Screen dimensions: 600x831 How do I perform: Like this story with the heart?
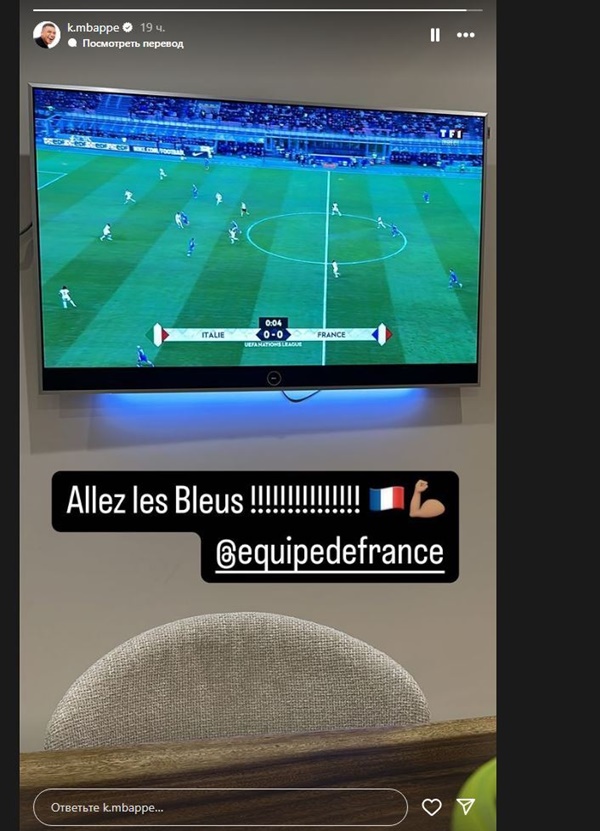click(431, 806)
